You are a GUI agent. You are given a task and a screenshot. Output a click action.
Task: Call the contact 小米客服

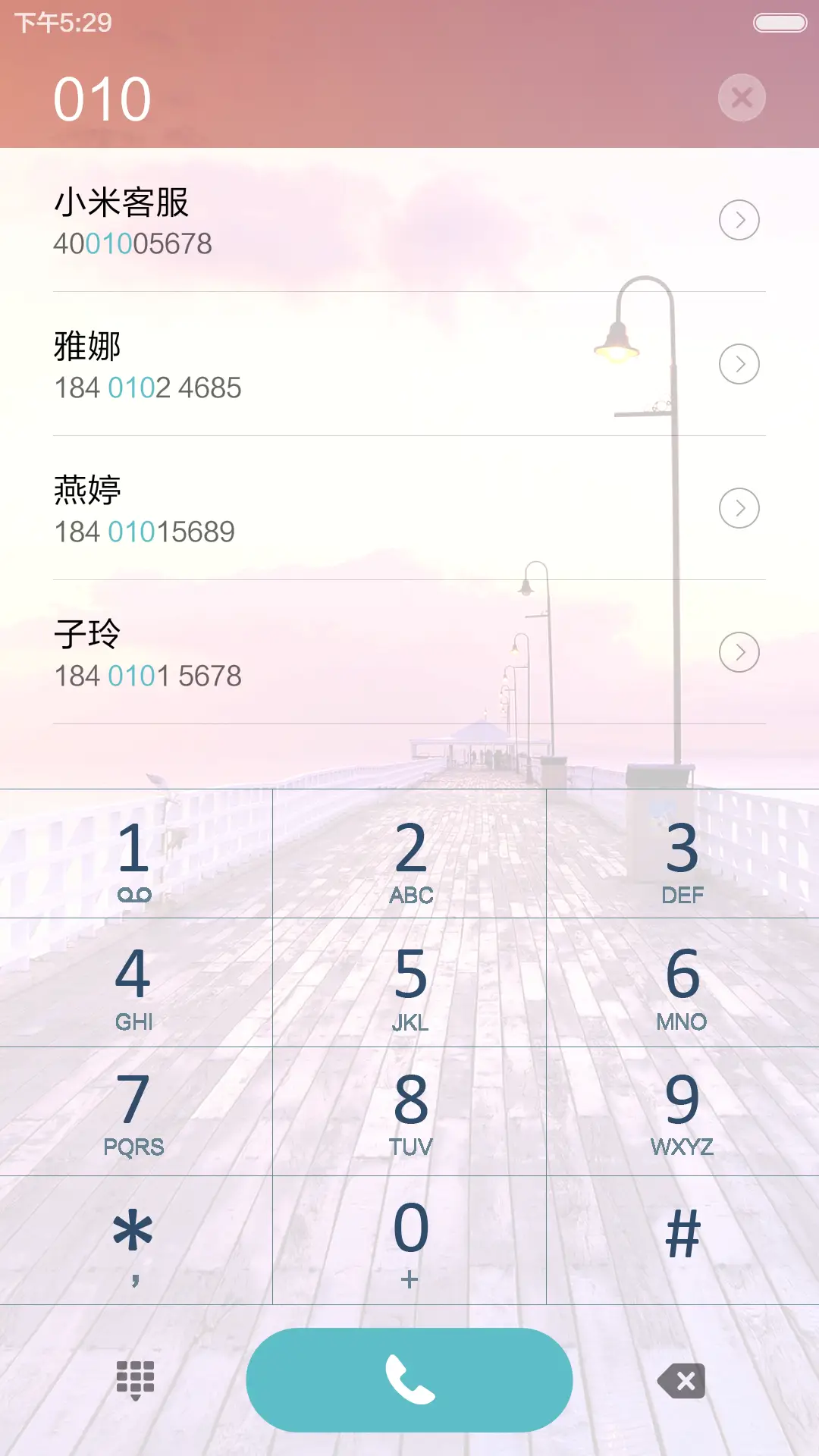click(303, 220)
